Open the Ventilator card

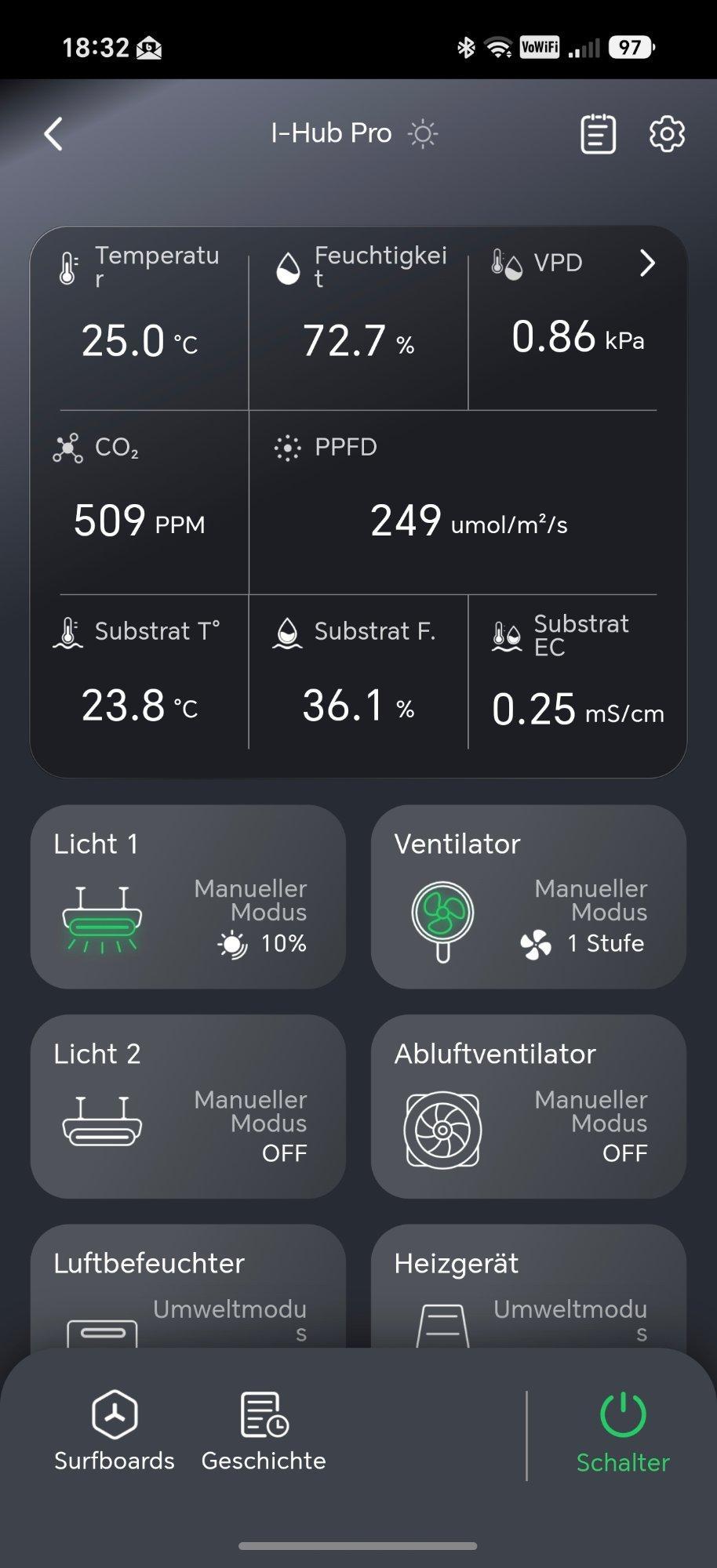pyautogui.click(x=529, y=897)
